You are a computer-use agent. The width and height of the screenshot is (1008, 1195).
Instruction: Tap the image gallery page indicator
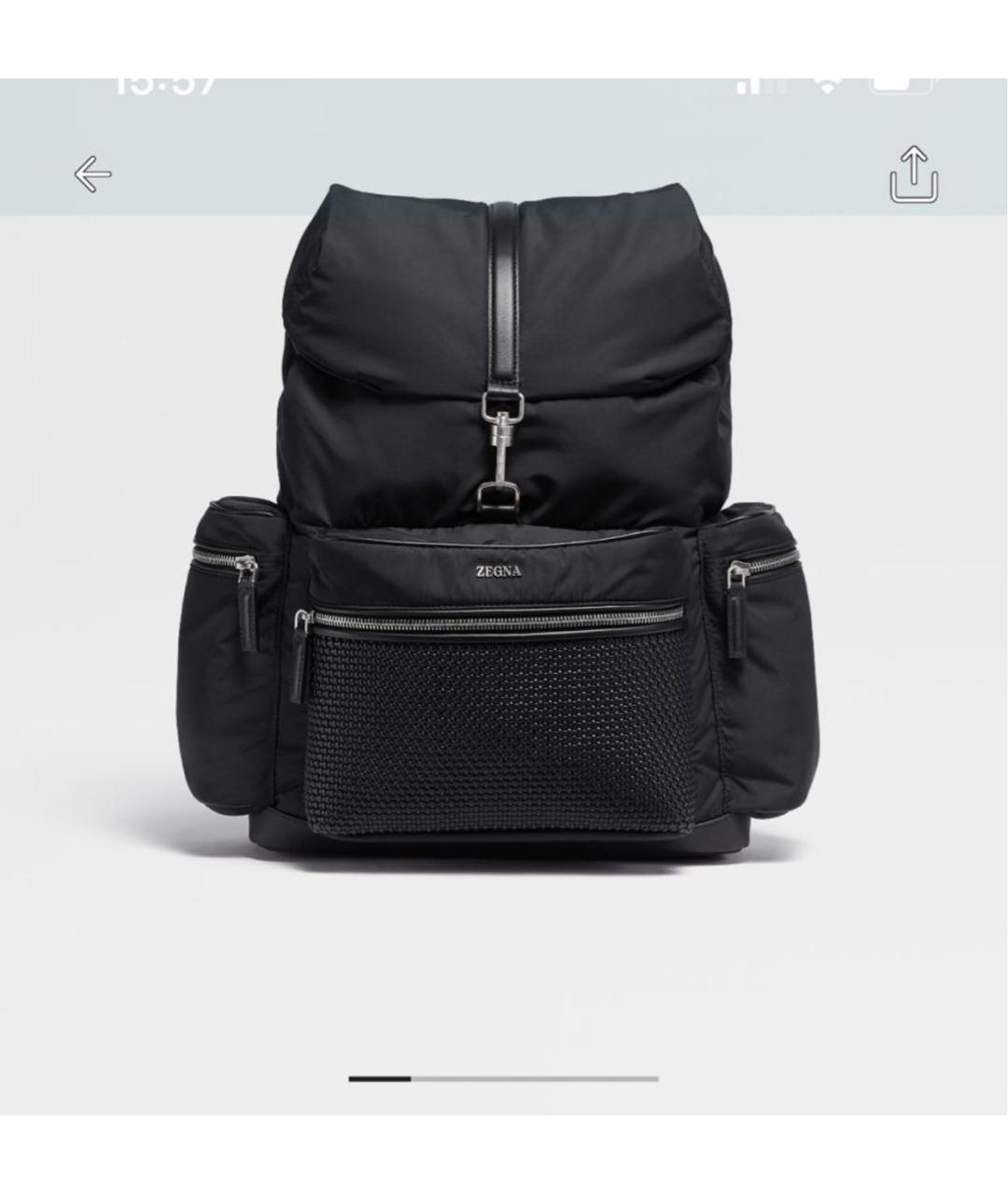tap(503, 1078)
